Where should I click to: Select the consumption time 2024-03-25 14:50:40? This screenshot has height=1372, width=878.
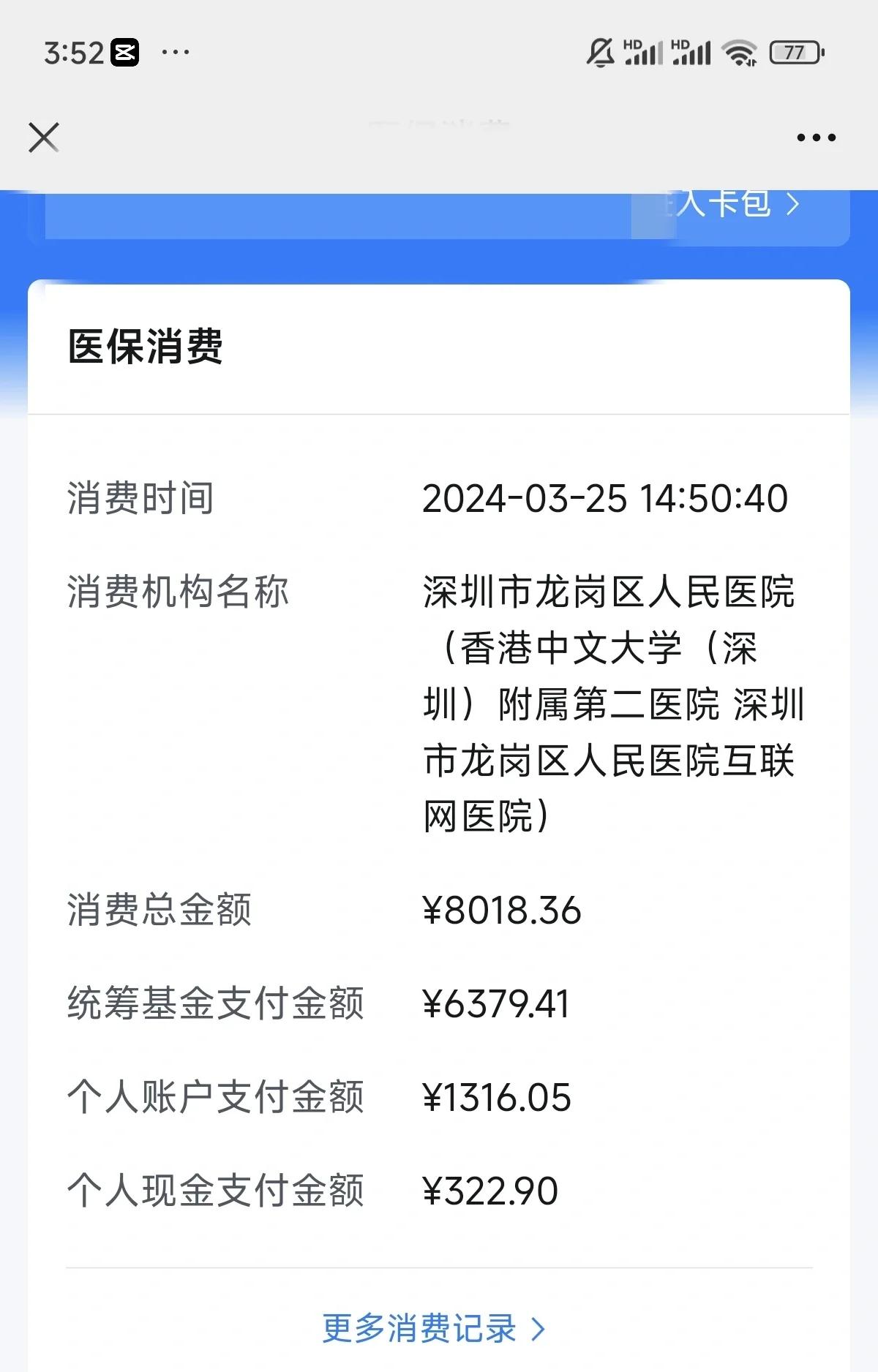(x=606, y=500)
